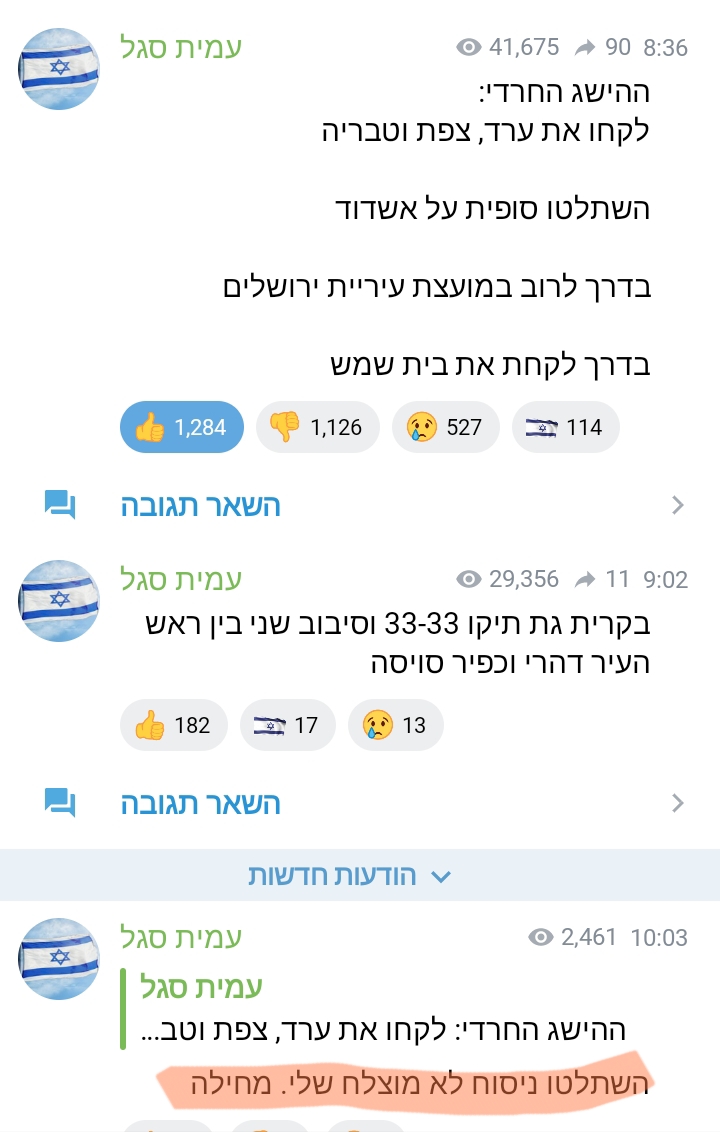720x1132 pixels.
Task: Open the sender avatar on the 10:03 post
Action: pos(59,959)
